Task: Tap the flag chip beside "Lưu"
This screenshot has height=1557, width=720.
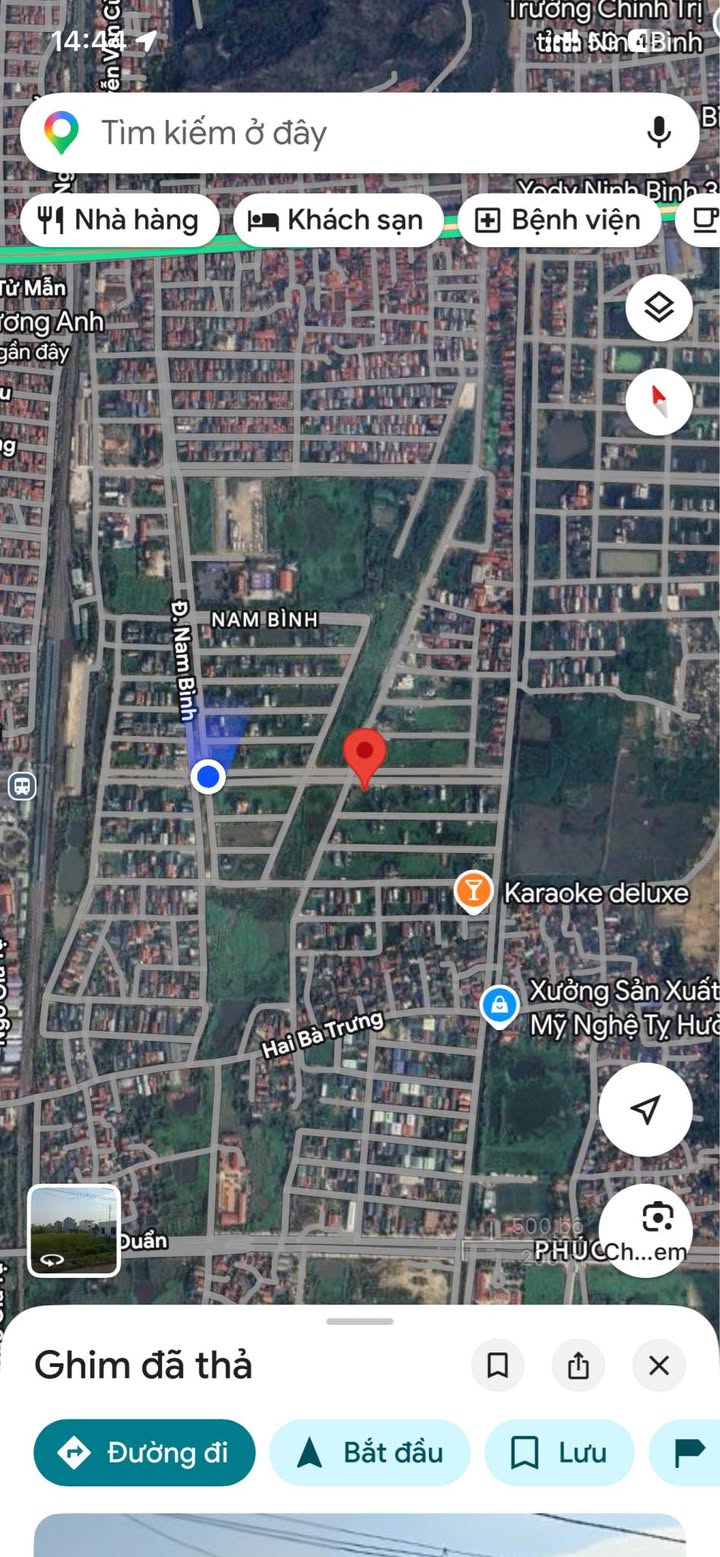Action: (x=689, y=1452)
